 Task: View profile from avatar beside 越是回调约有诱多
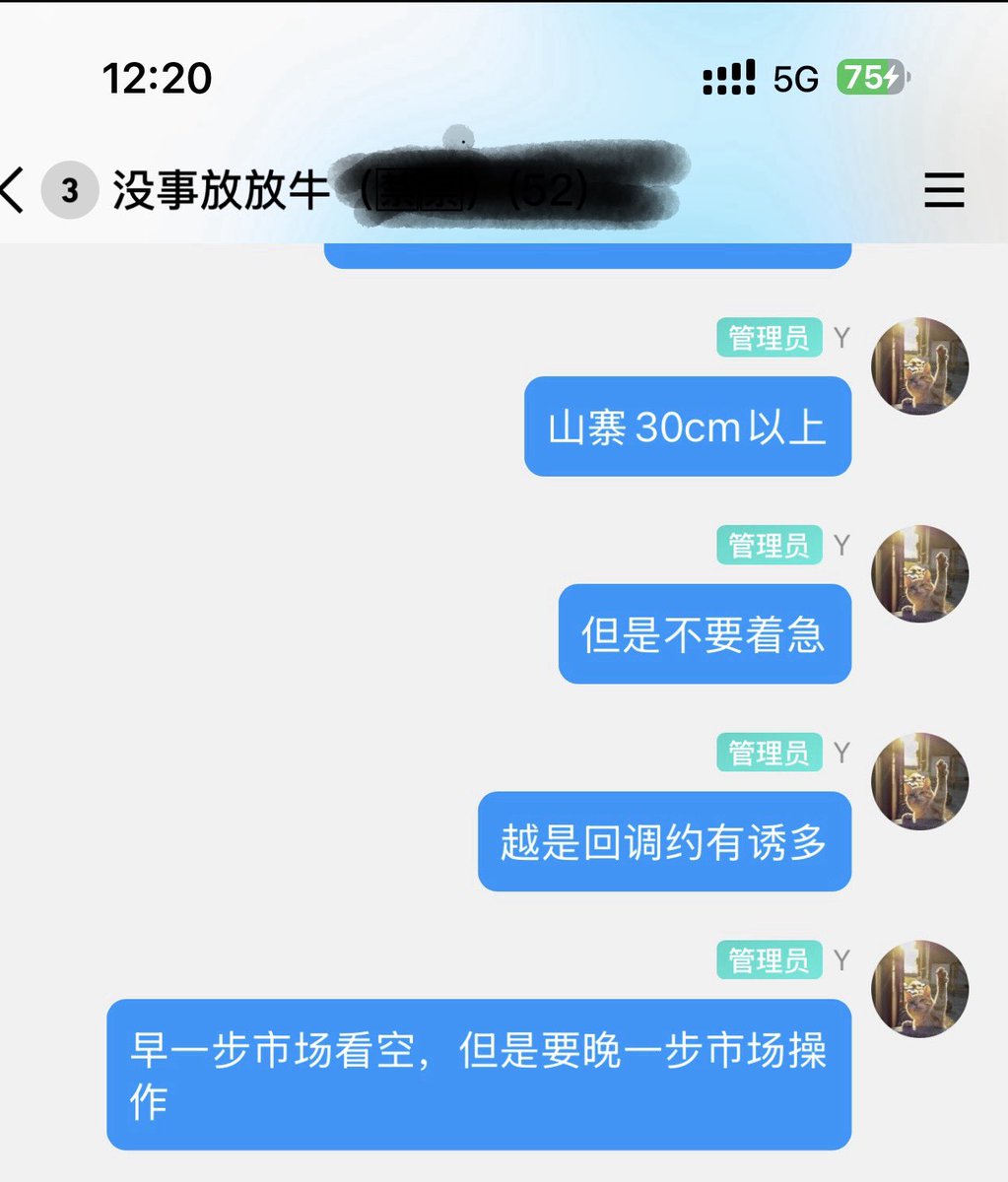tap(920, 782)
